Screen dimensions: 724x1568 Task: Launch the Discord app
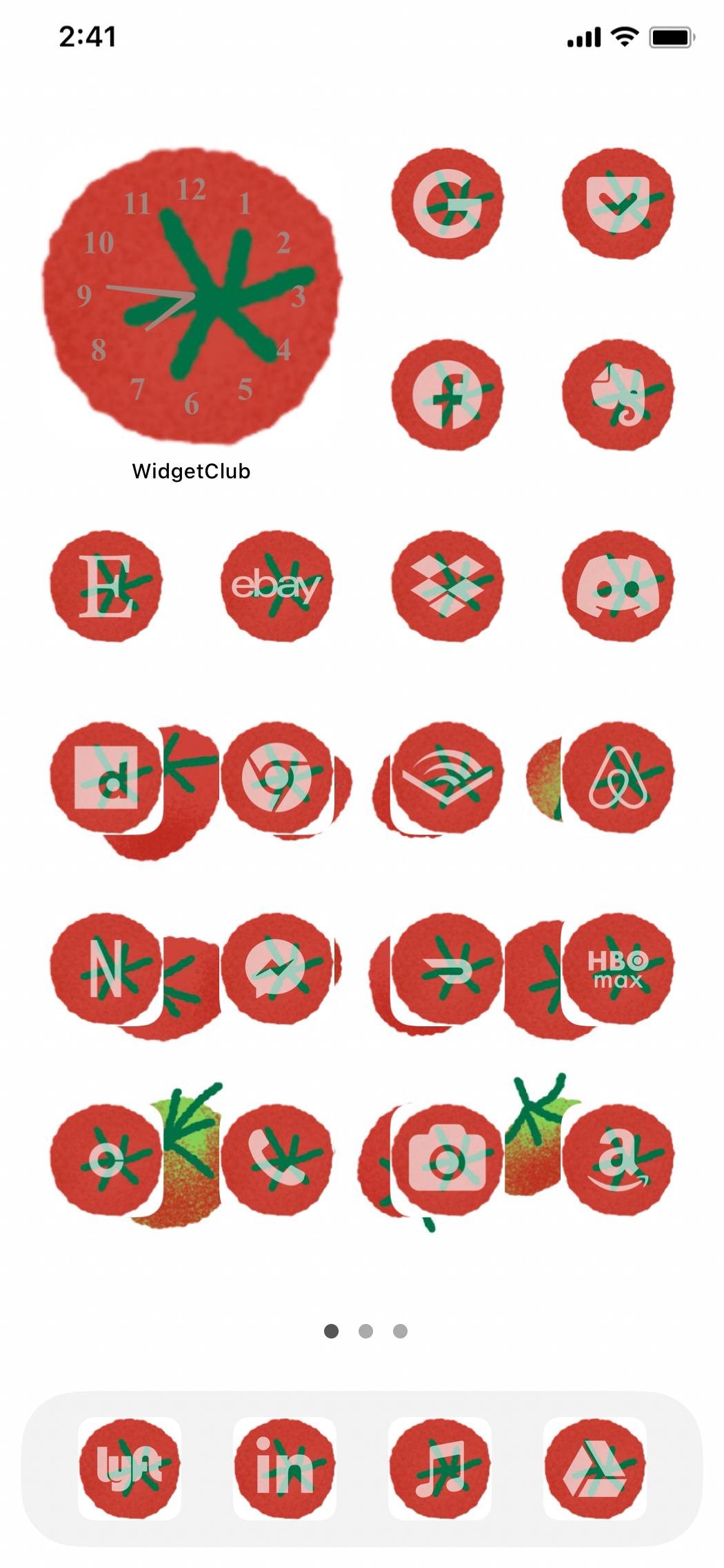click(x=618, y=586)
